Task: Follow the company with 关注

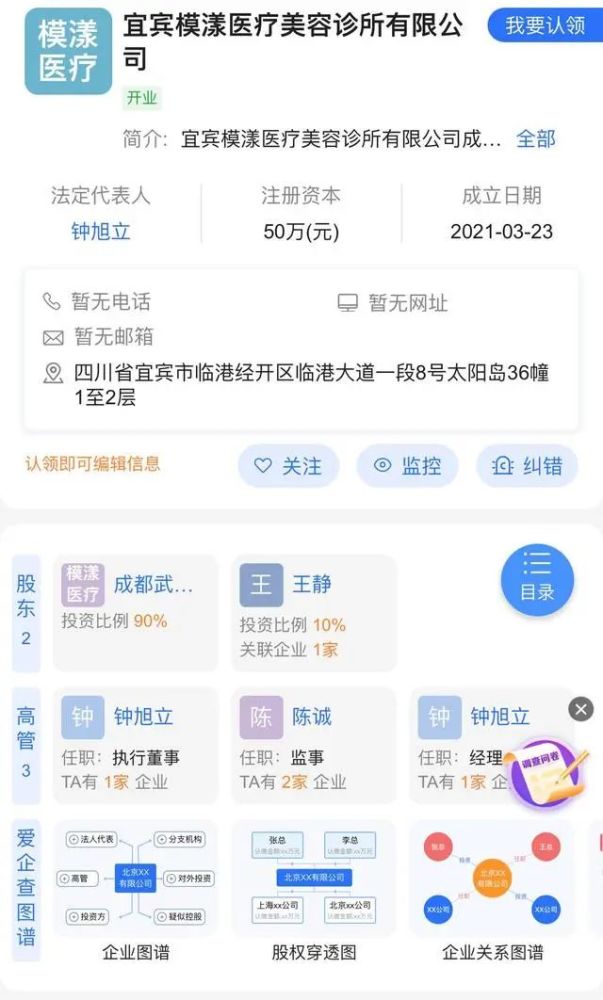Action: click(289, 466)
